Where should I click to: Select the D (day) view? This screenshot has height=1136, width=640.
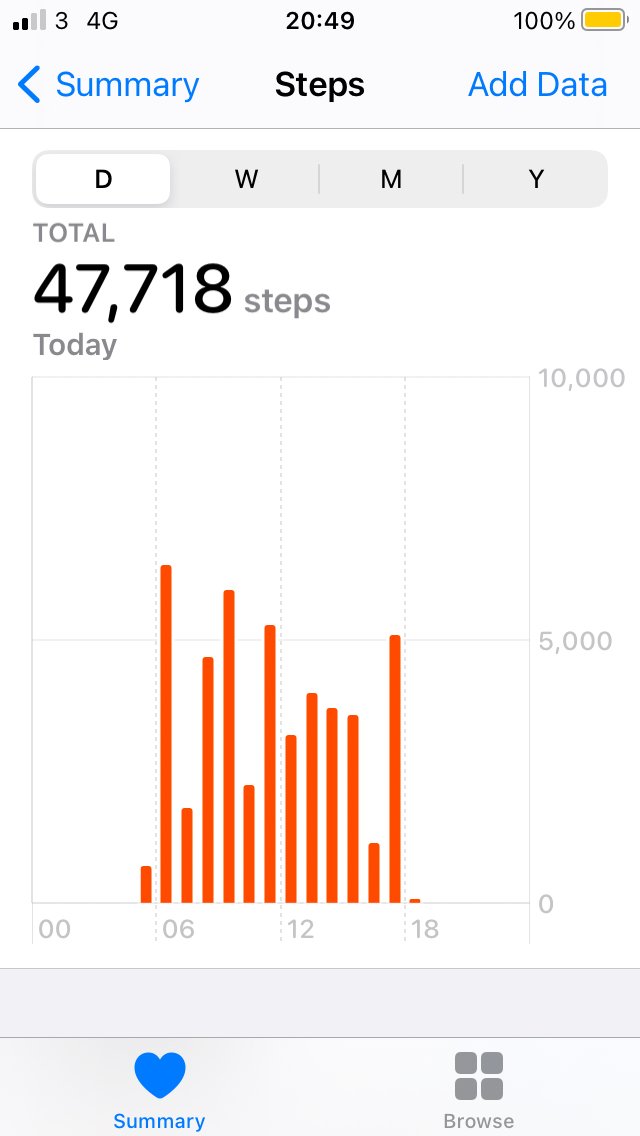tap(103, 179)
